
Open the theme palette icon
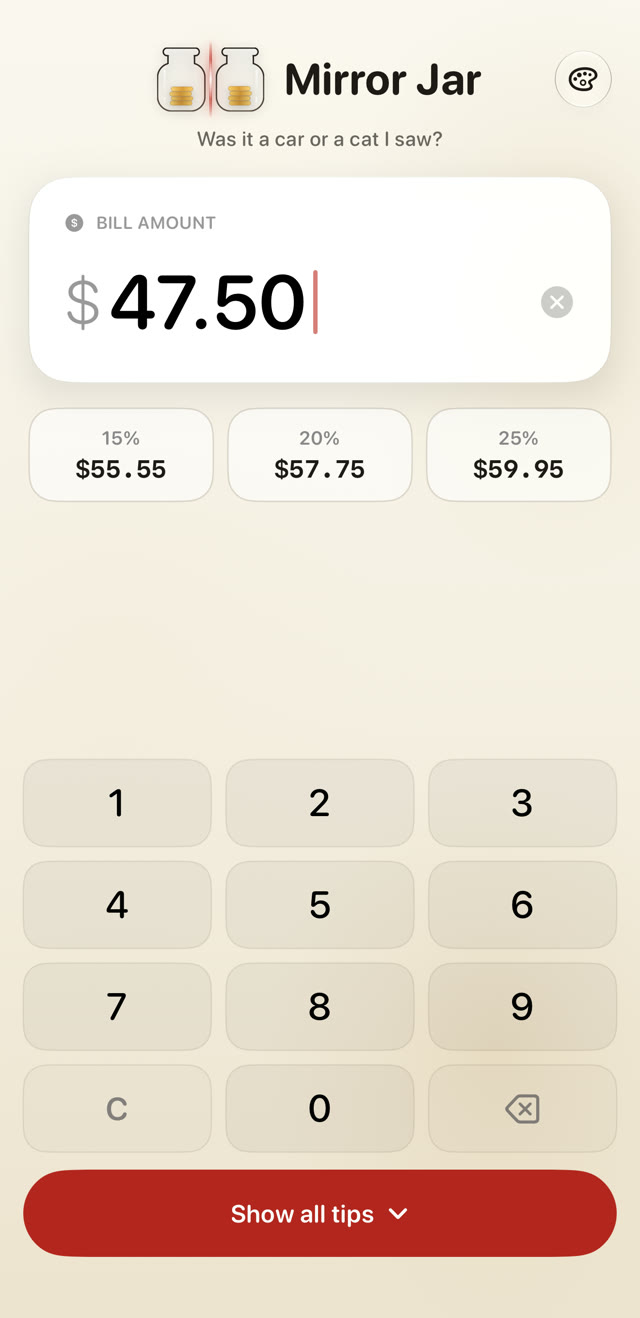583,79
